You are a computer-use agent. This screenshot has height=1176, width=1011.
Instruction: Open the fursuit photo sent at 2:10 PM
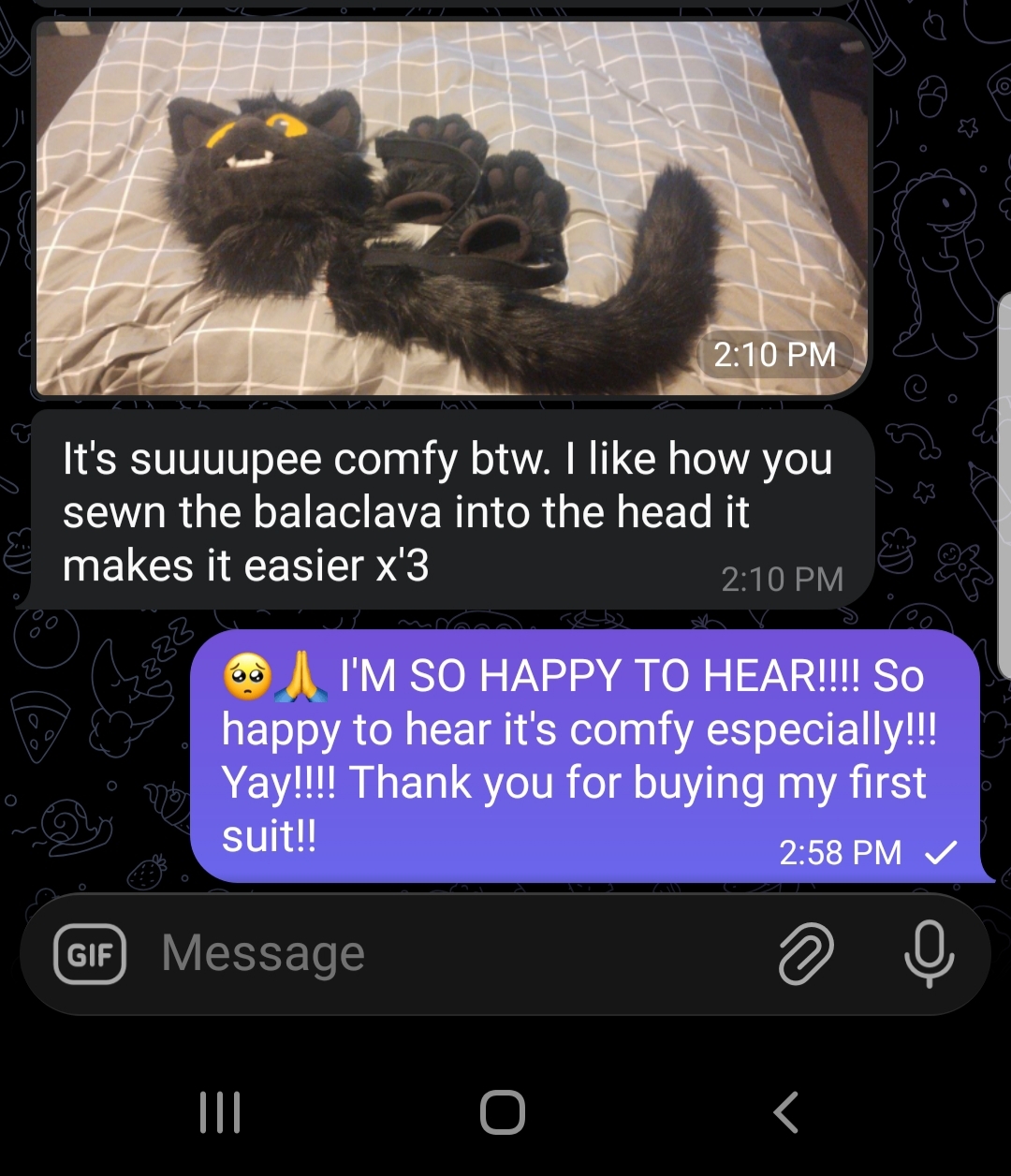click(x=452, y=206)
